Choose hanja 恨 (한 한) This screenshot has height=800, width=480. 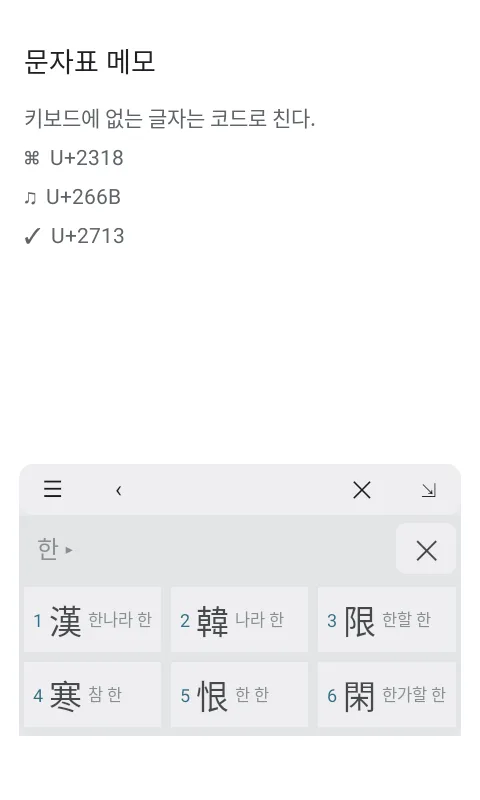coord(239,694)
